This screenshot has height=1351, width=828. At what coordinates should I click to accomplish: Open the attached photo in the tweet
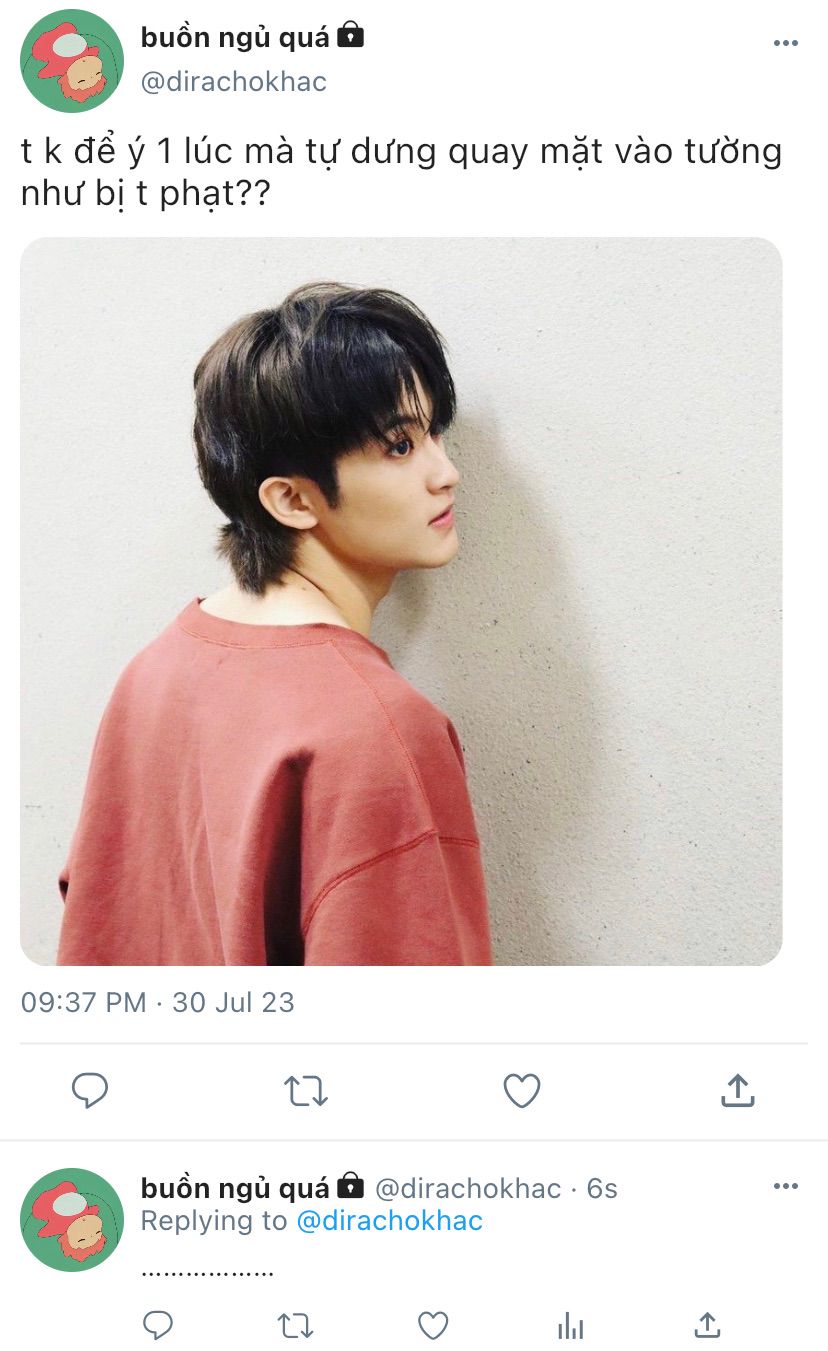point(401,601)
